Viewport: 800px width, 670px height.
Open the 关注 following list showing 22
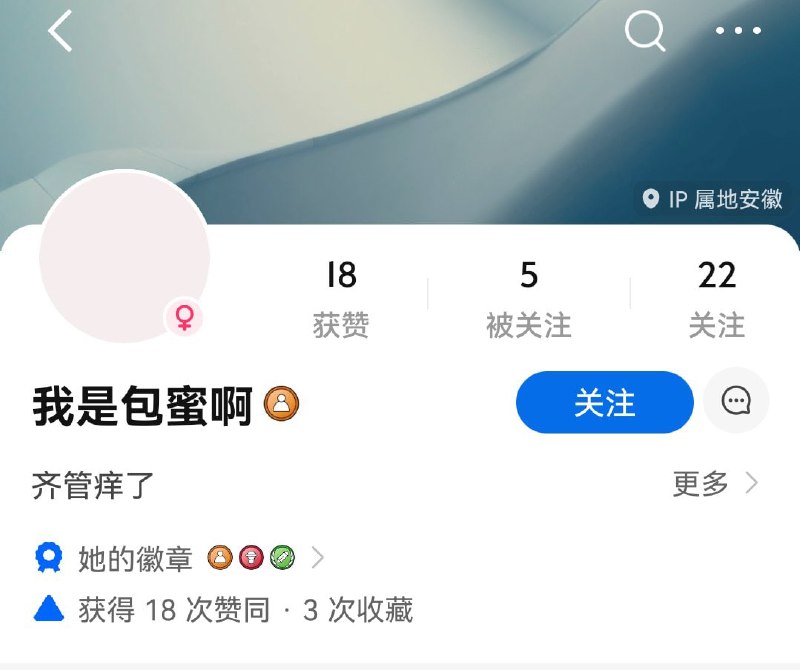click(716, 297)
